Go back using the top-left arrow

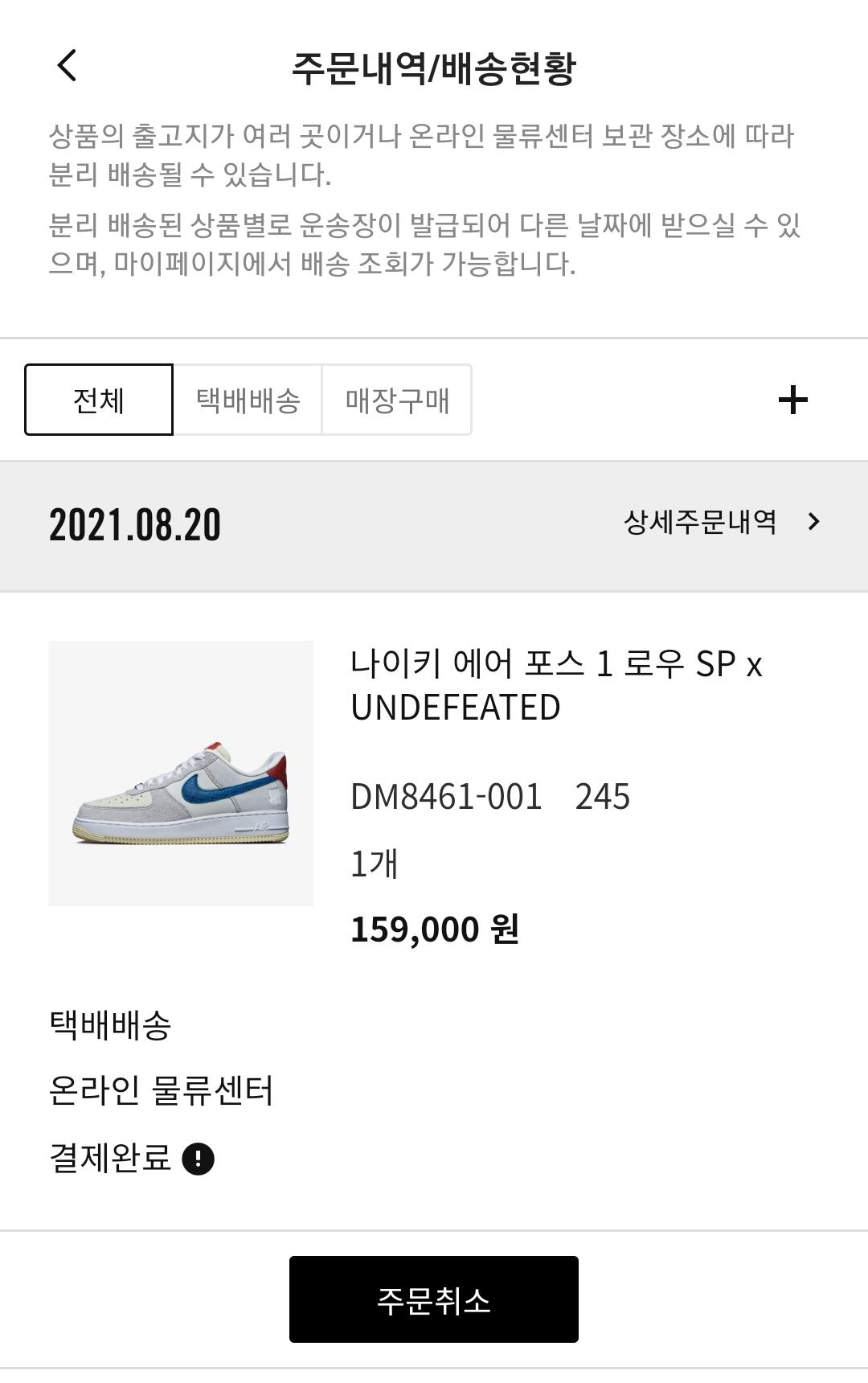[x=68, y=66]
